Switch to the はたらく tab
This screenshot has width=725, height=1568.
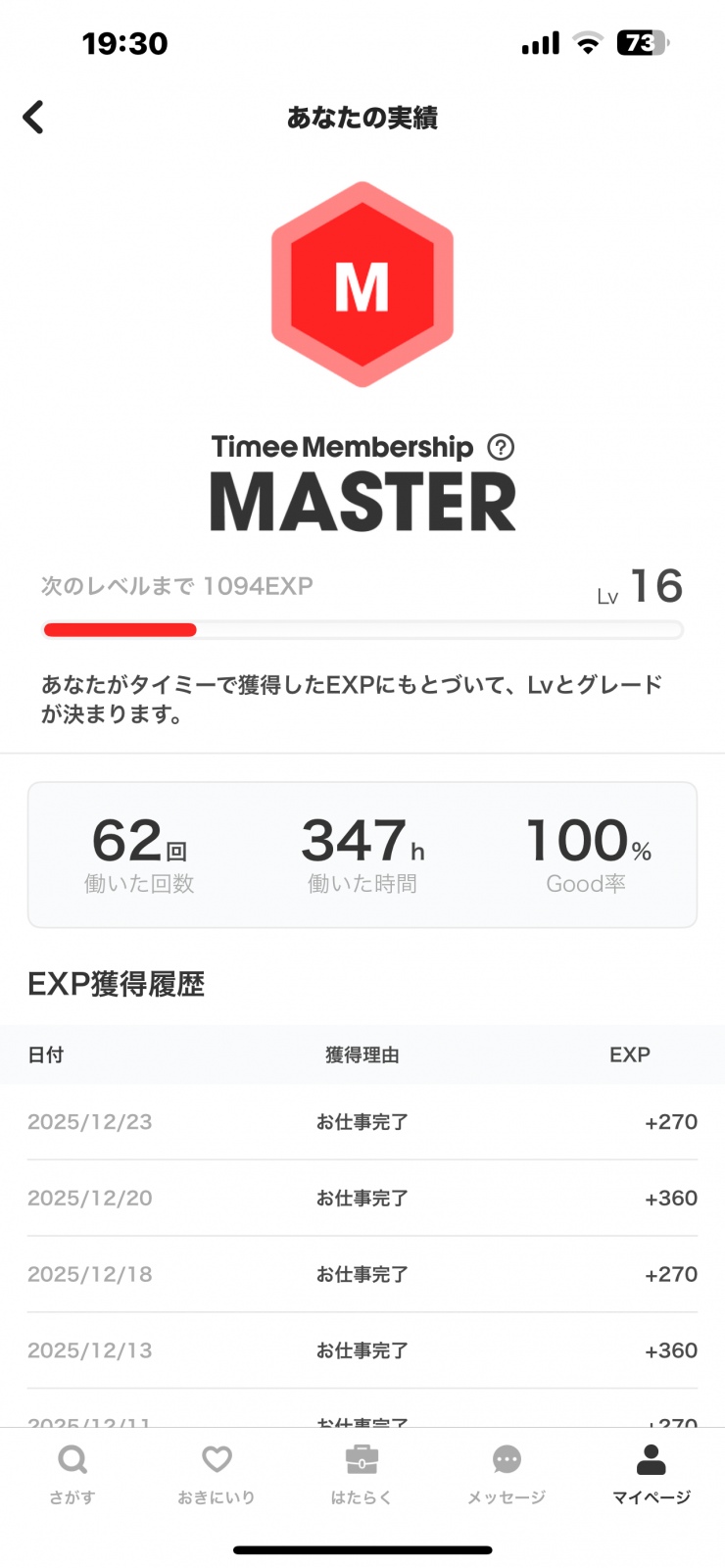point(362,1473)
